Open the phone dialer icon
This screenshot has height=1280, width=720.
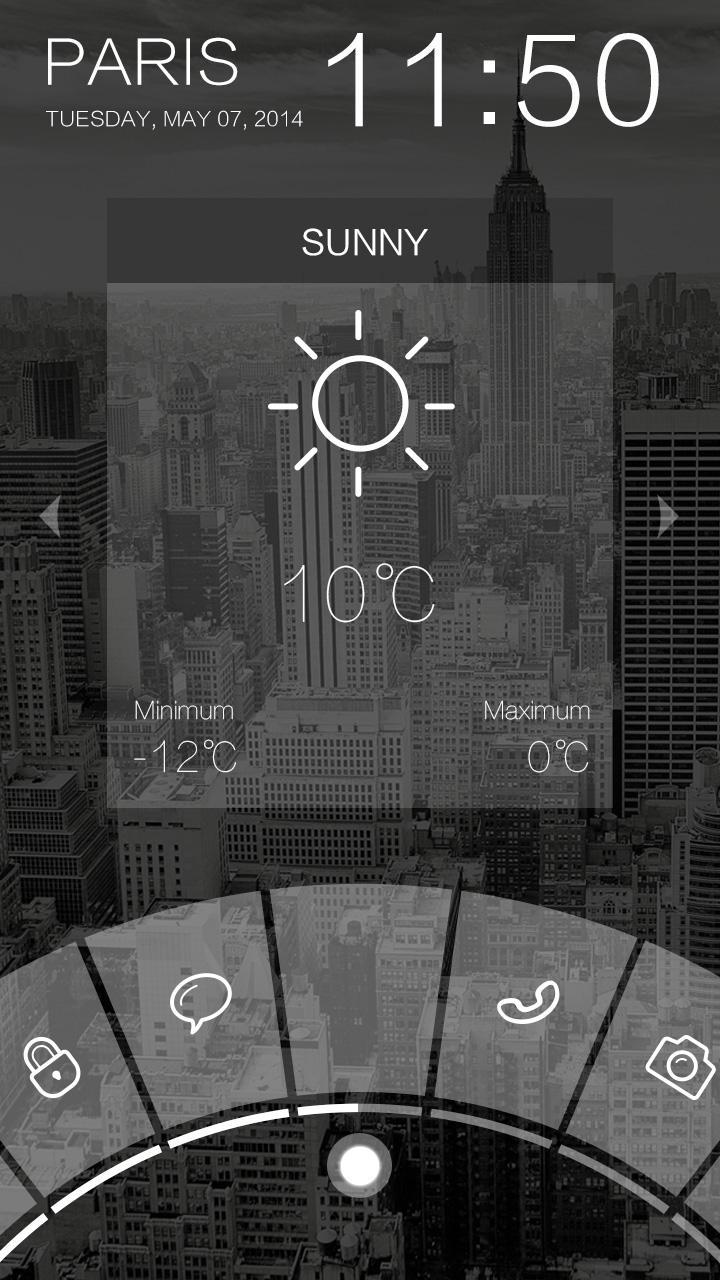tap(527, 1002)
